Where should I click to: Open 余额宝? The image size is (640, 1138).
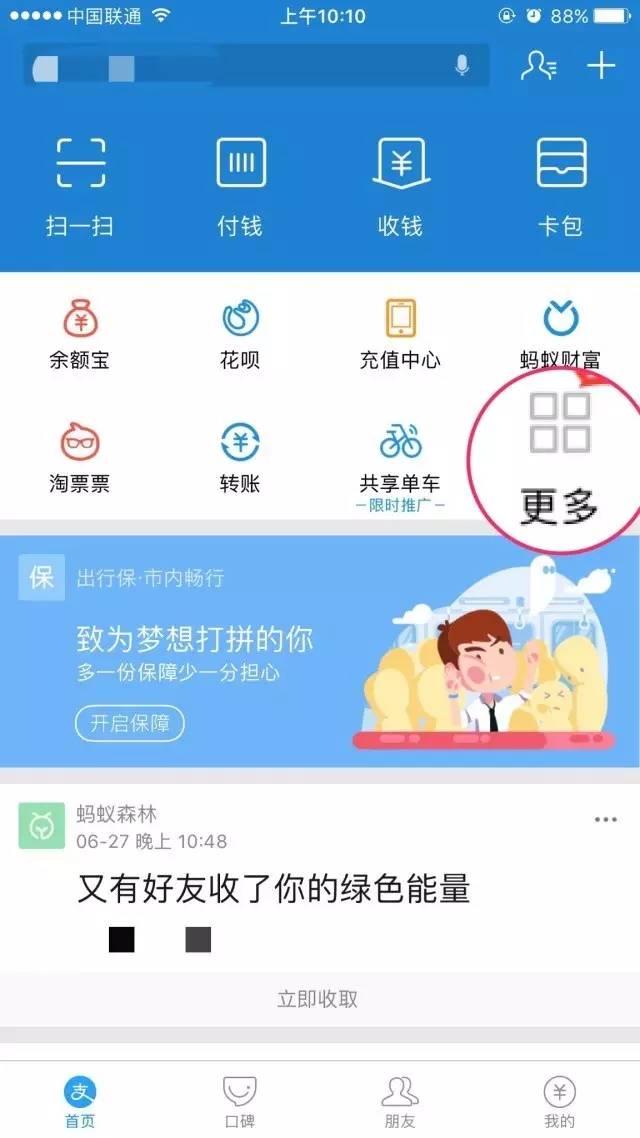(80, 335)
